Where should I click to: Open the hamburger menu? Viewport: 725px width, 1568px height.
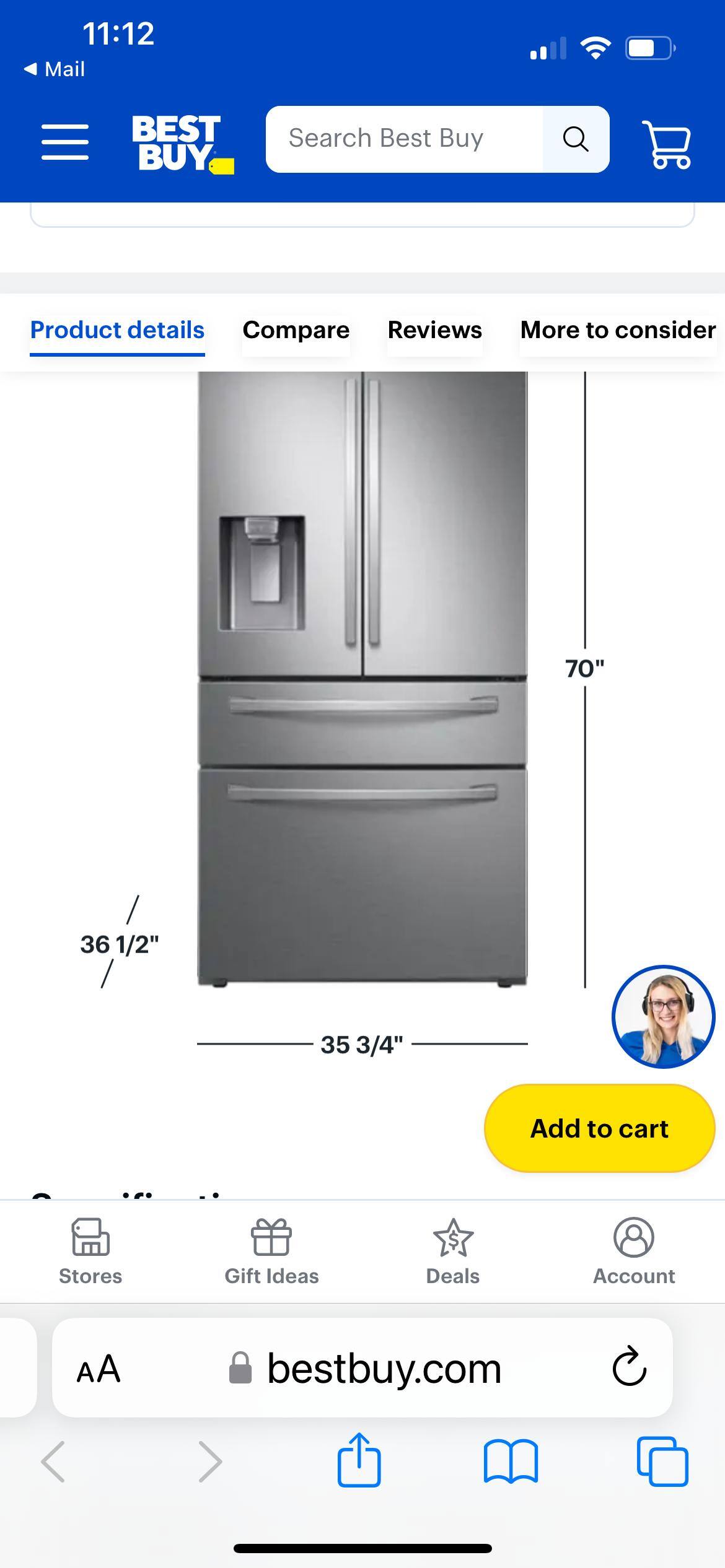pos(64,142)
